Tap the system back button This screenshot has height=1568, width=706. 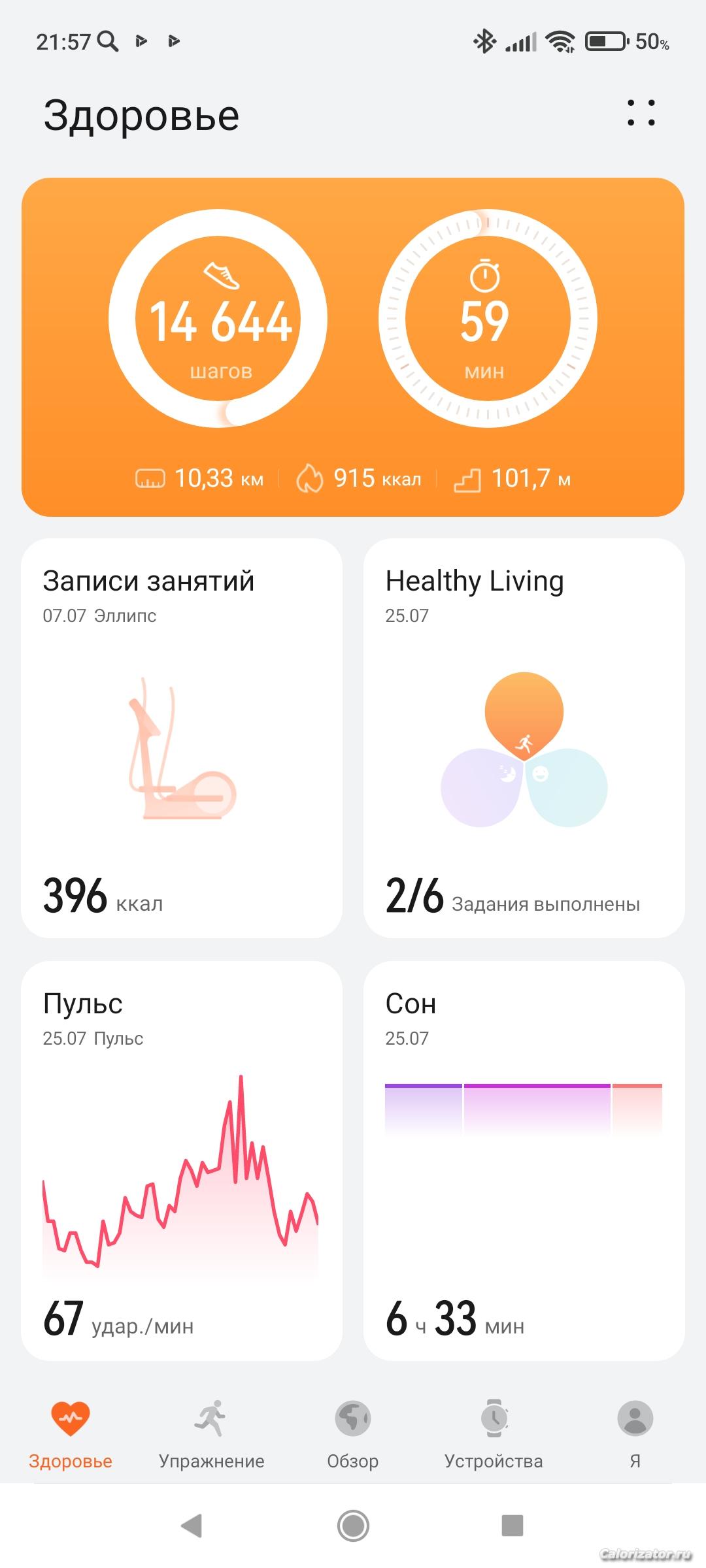coord(192,1526)
